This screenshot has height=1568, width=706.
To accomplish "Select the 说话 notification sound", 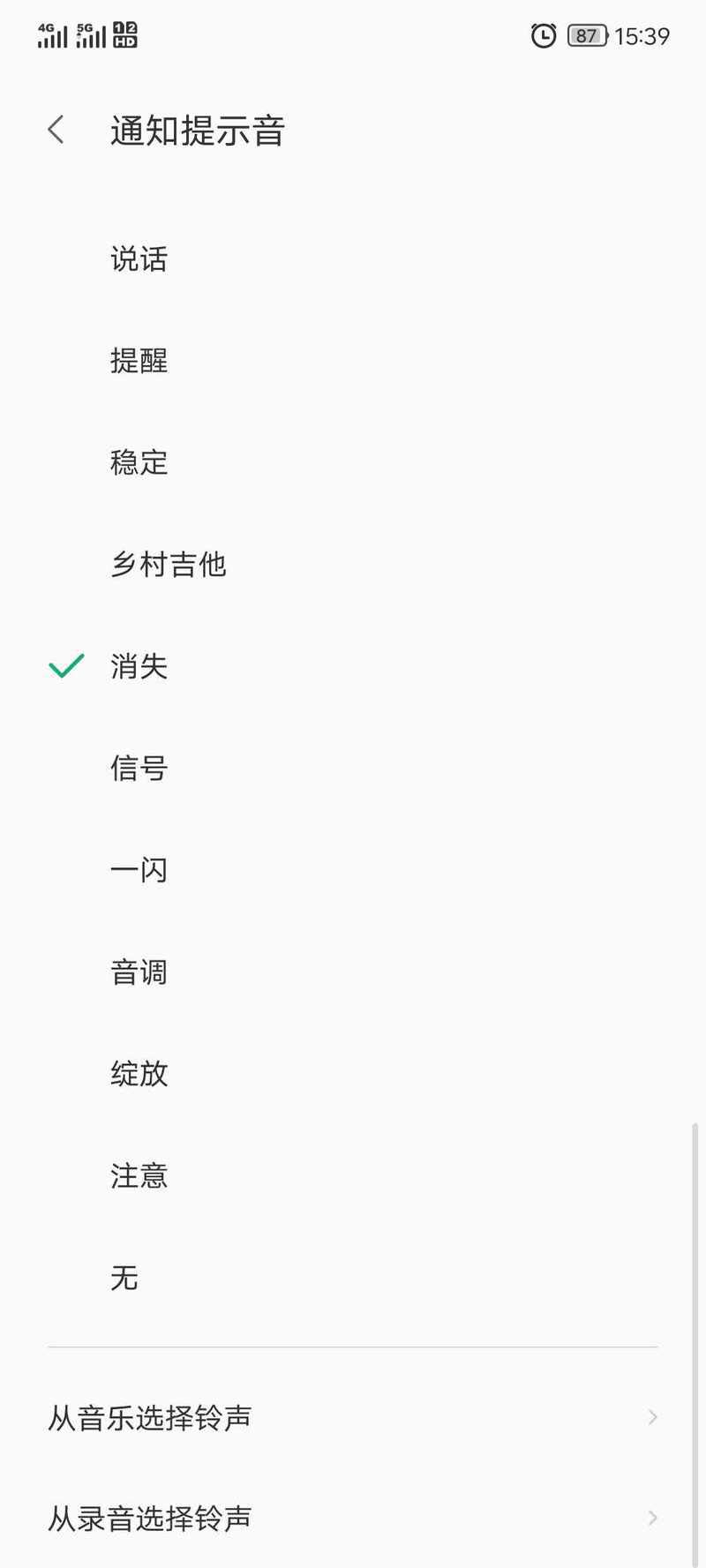I will [353, 259].
